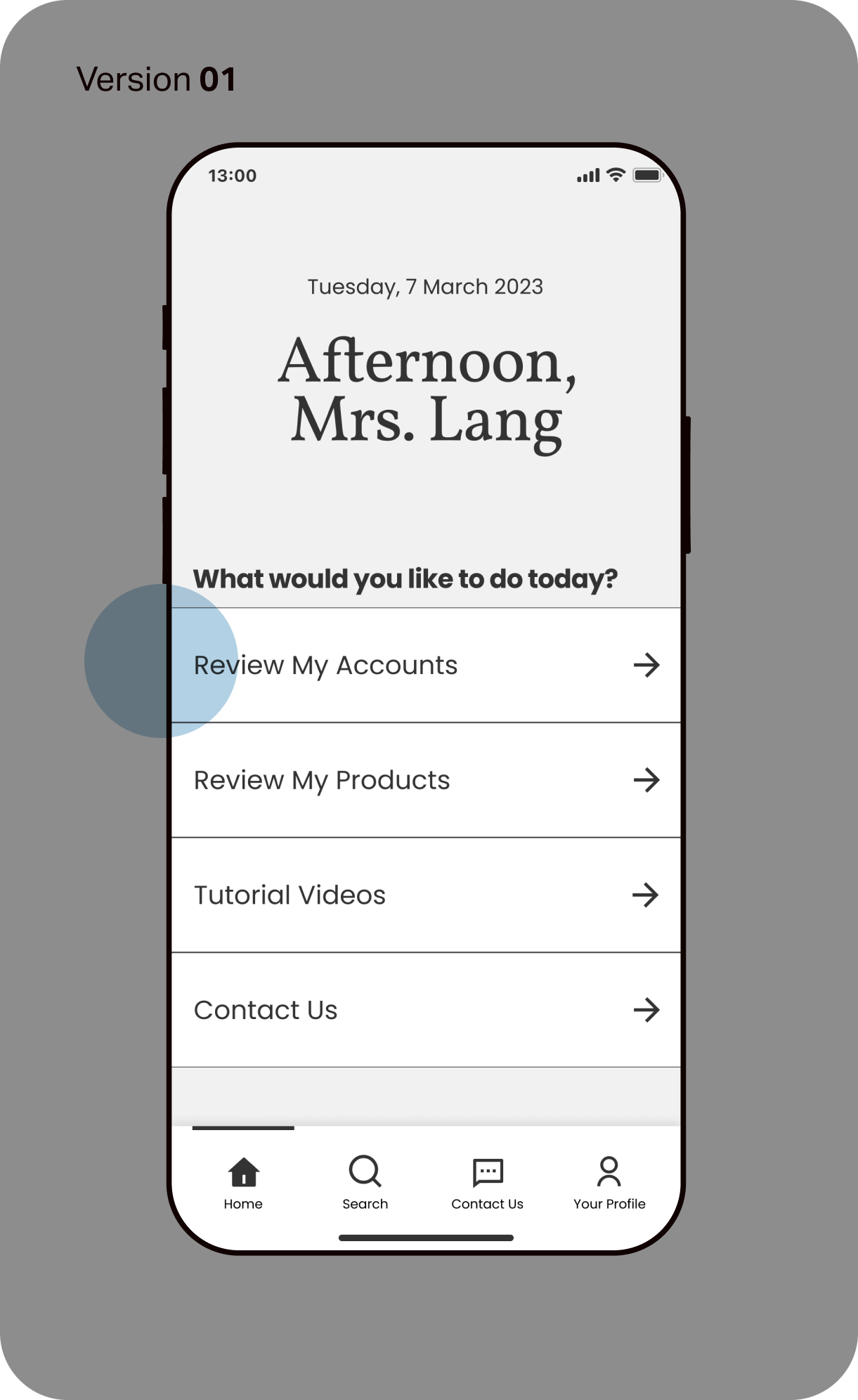The image size is (858, 1400).
Task: Open Review My Accounts
Action: [426, 665]
